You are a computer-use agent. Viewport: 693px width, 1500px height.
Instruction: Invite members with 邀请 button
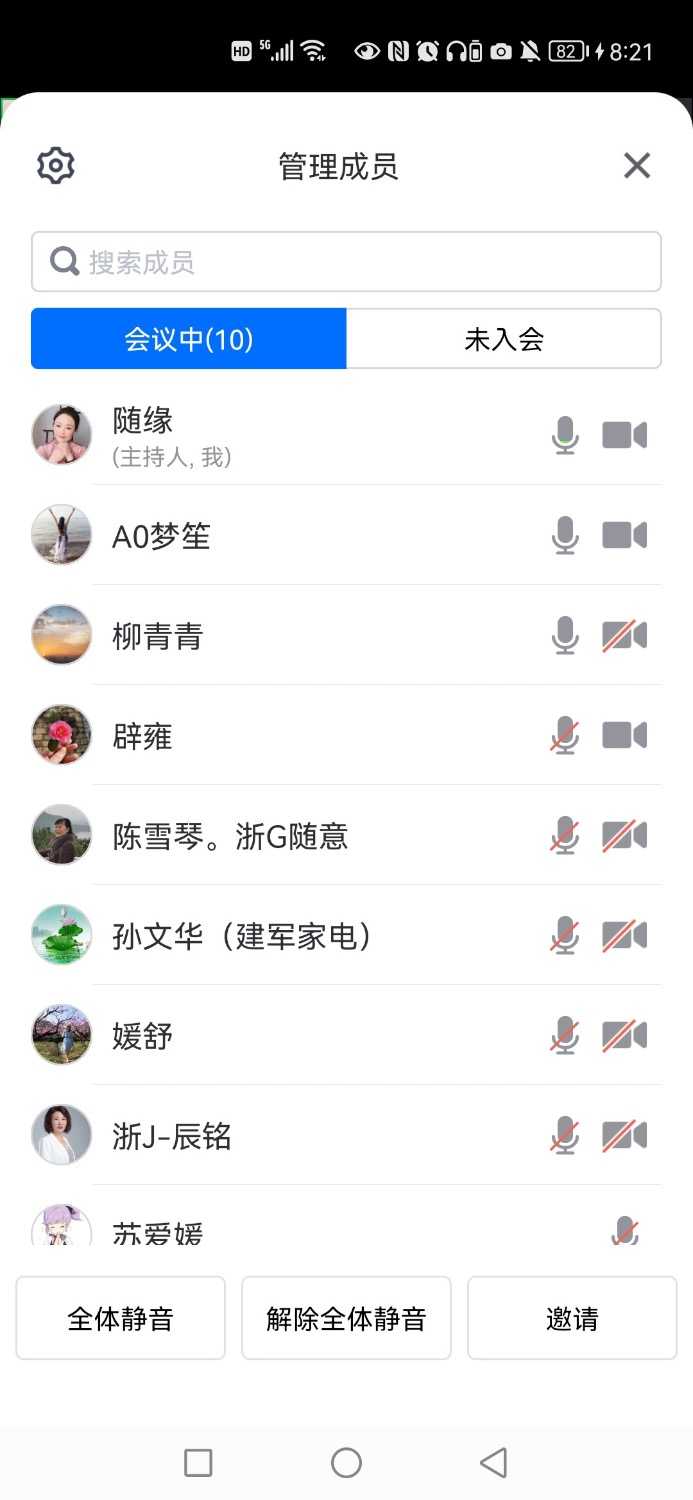click(572, 1318)
